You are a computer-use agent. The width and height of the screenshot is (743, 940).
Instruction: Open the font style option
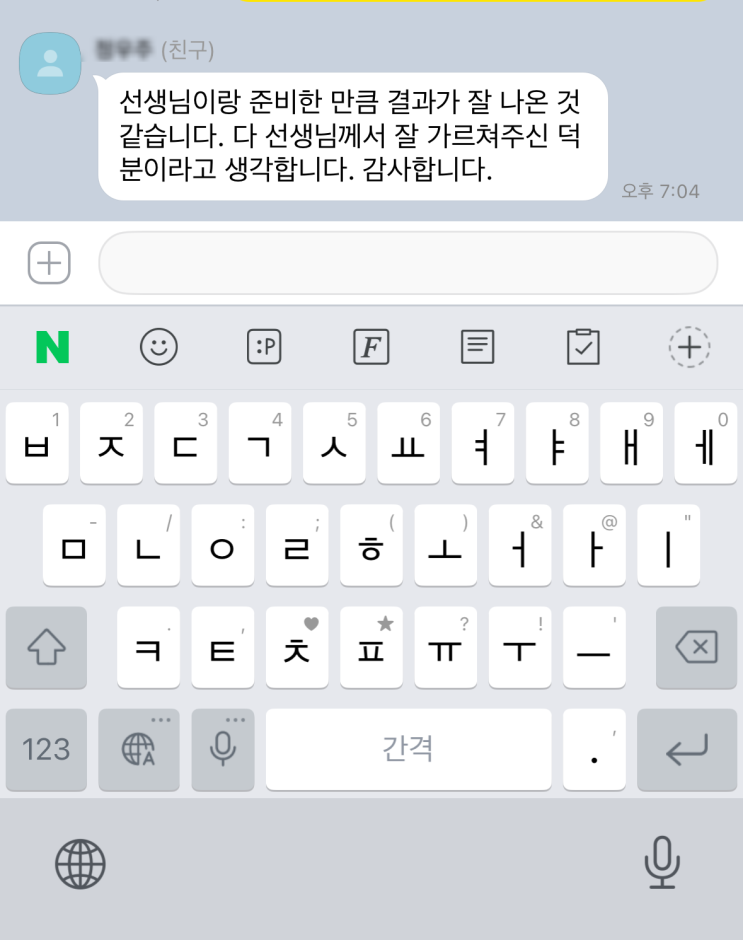click(371, 347)
